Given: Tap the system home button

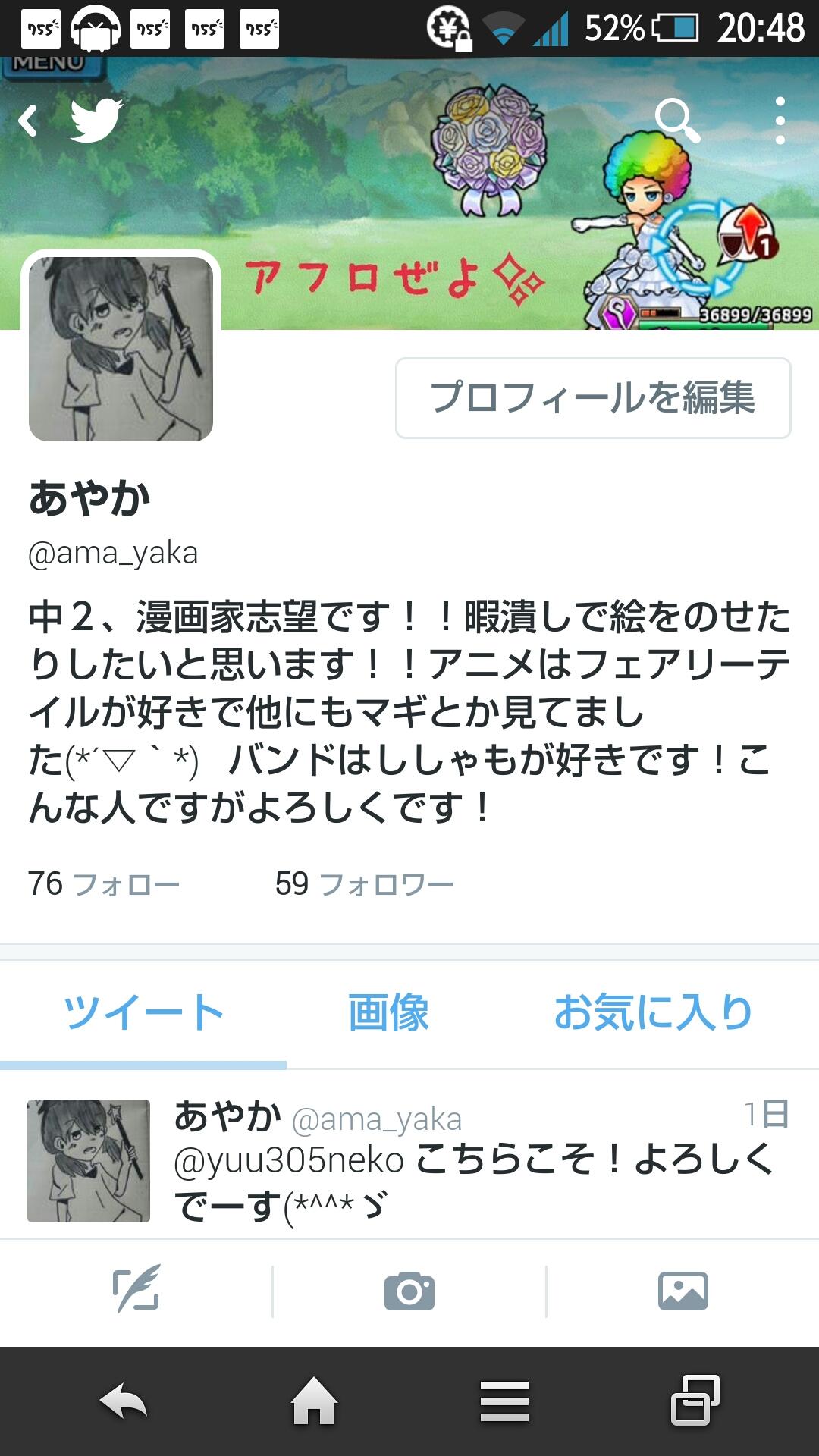Looking at the screenshot, I should [x=314, y=1401].
